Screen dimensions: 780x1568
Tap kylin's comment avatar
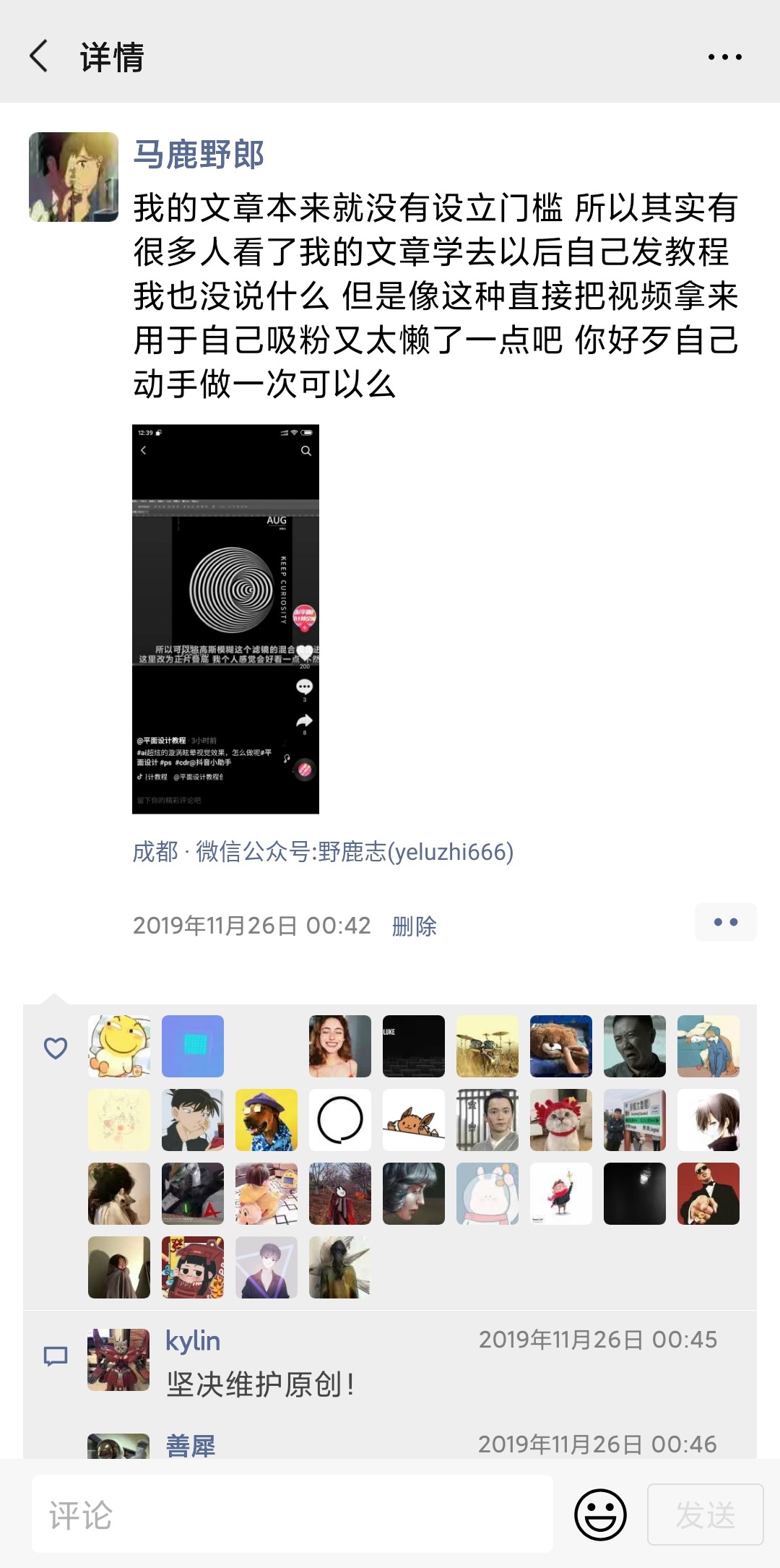click(118, 1360)
